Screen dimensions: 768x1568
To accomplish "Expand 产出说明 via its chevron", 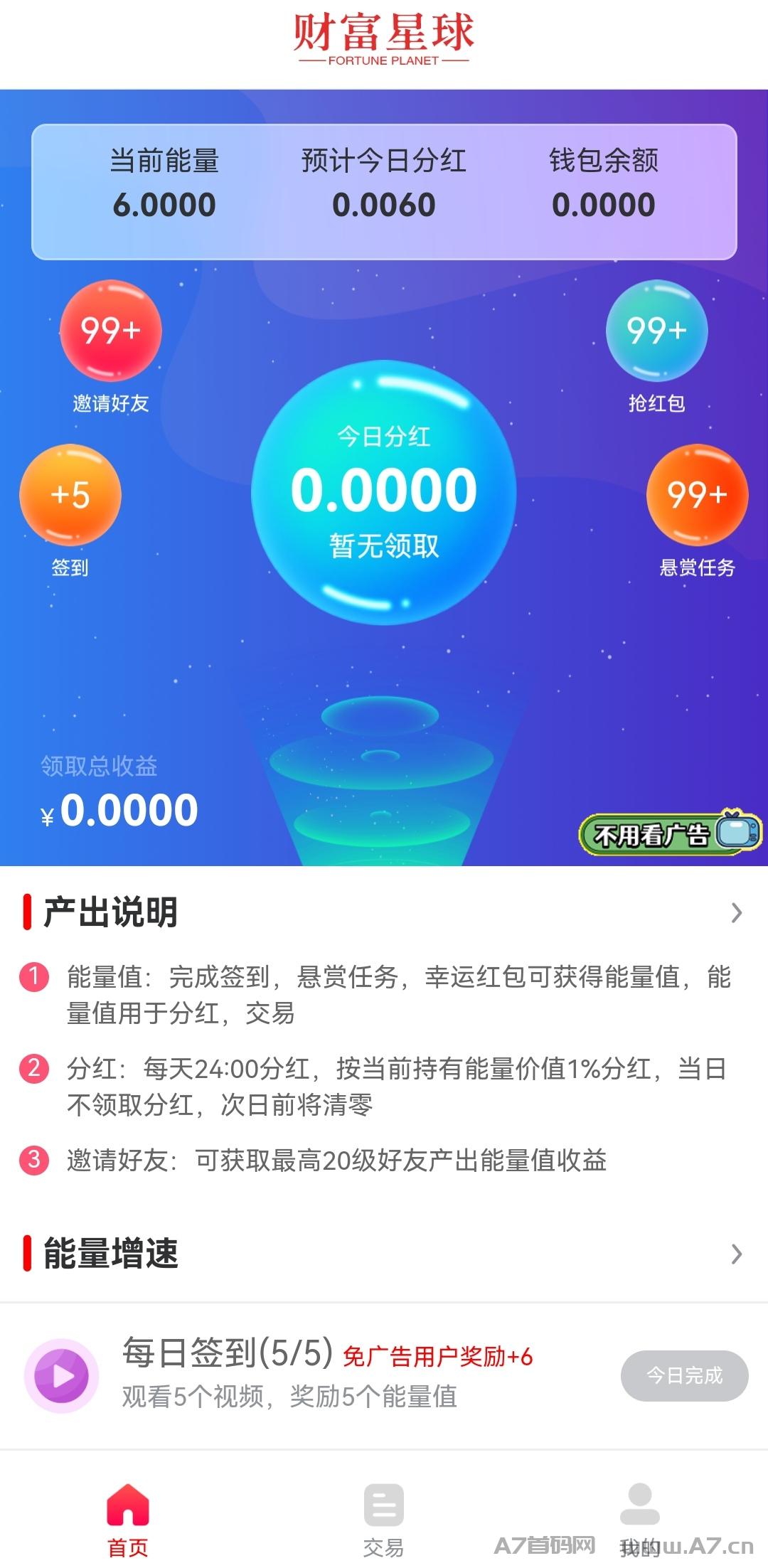I will 737,912.
